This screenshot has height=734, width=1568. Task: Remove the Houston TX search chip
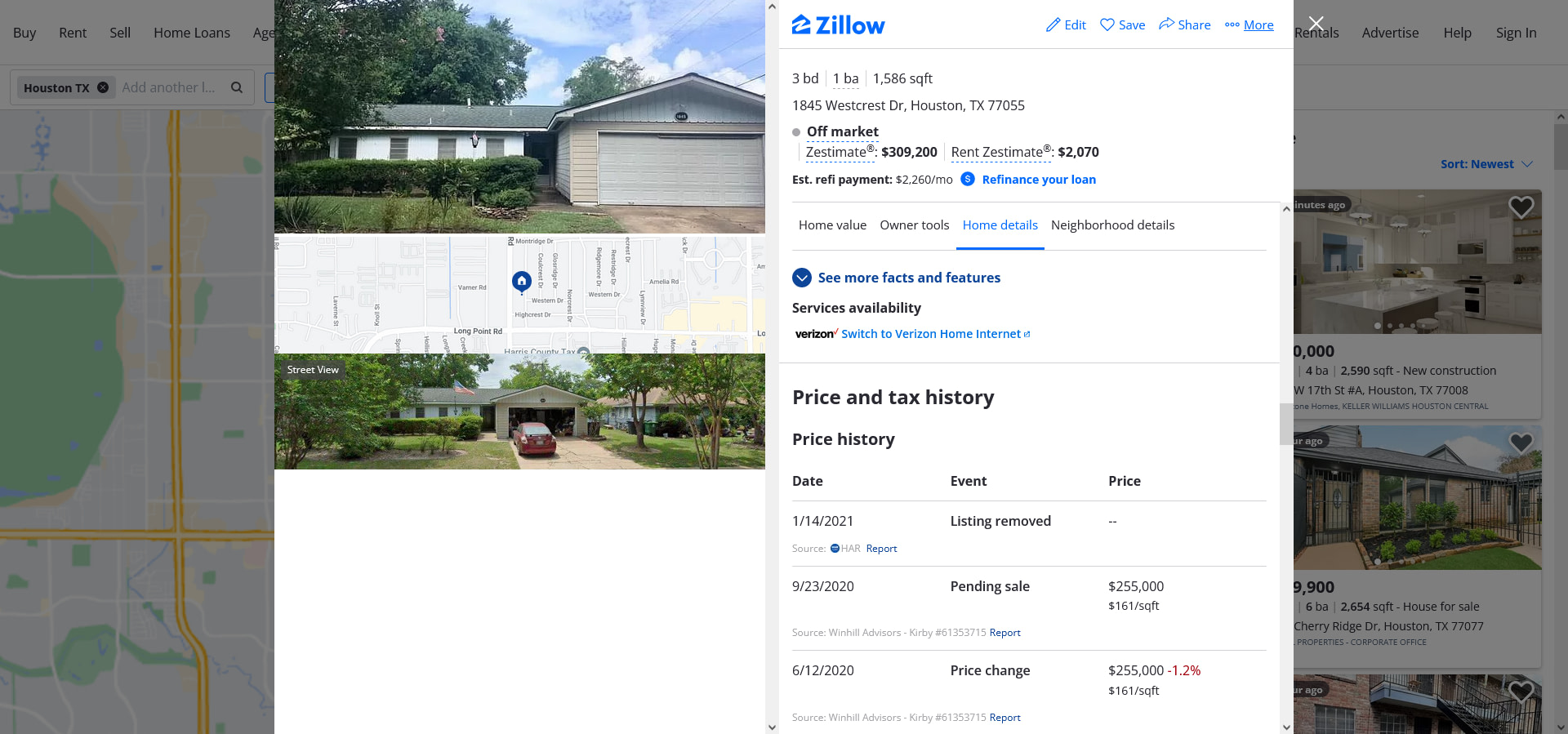[x=103, y=87]
